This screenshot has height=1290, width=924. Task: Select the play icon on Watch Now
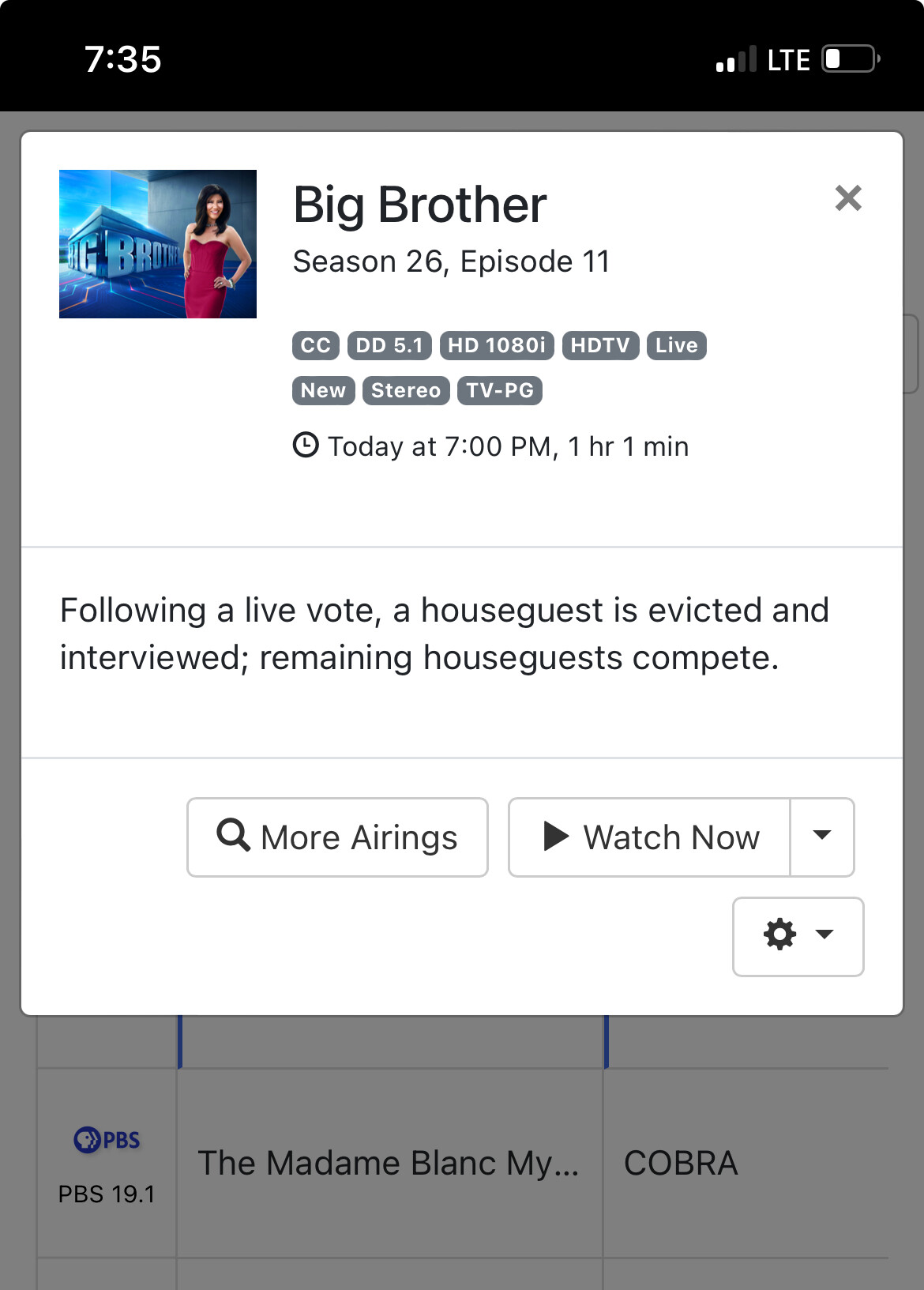556,837
